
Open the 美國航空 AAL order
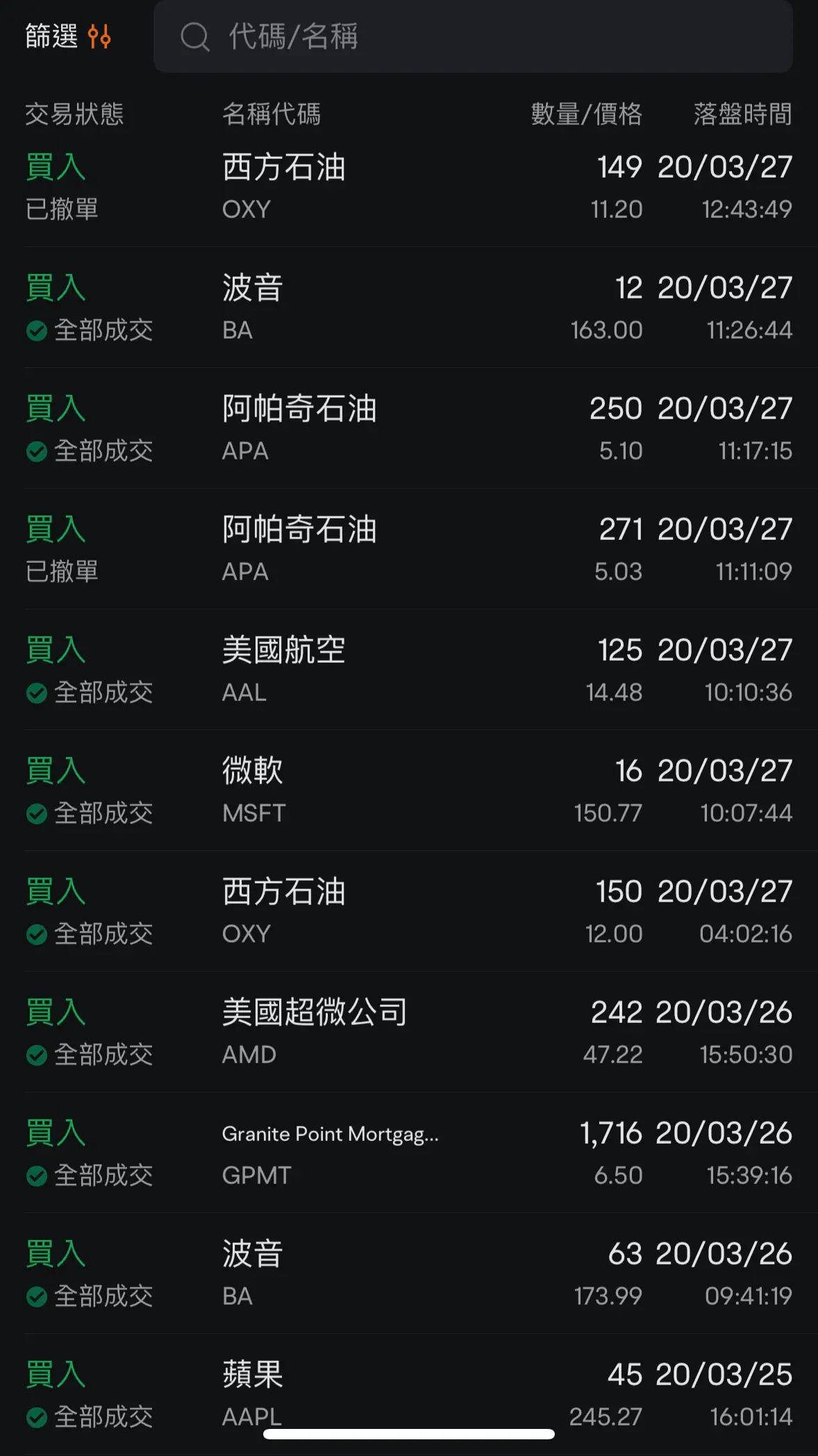(409, 670)
